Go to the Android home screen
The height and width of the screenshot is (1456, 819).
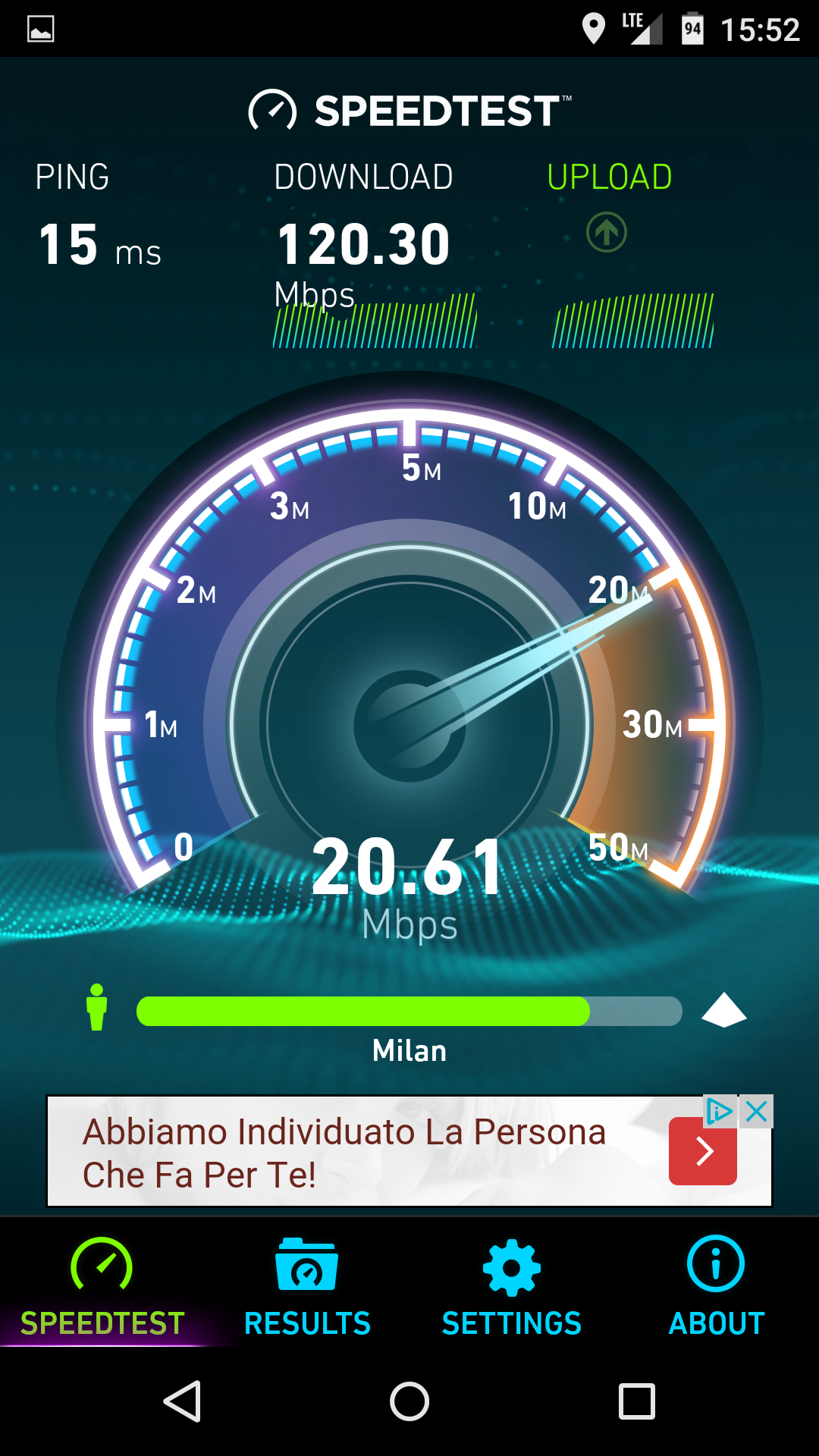point(409,1401)
